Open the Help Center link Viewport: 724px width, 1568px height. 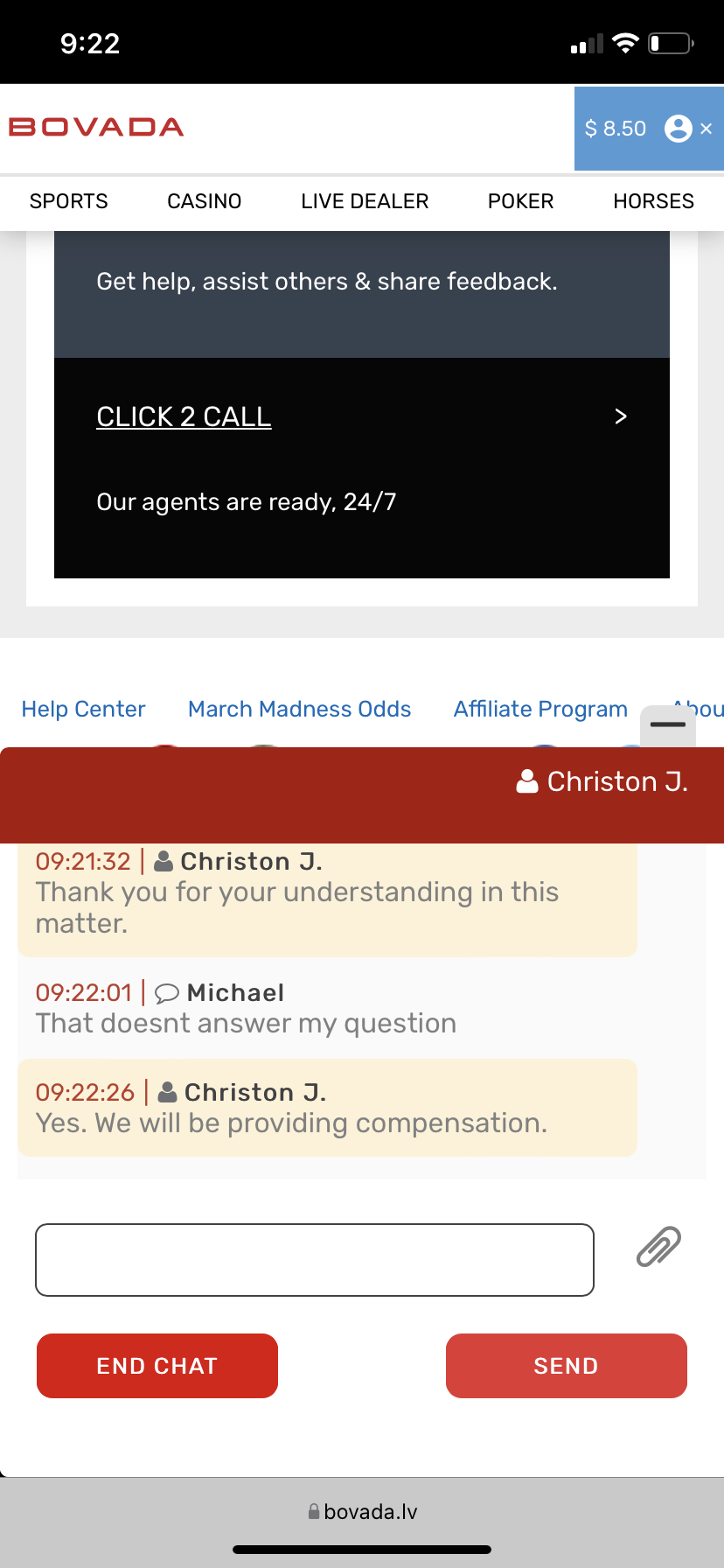click(83, 709)
